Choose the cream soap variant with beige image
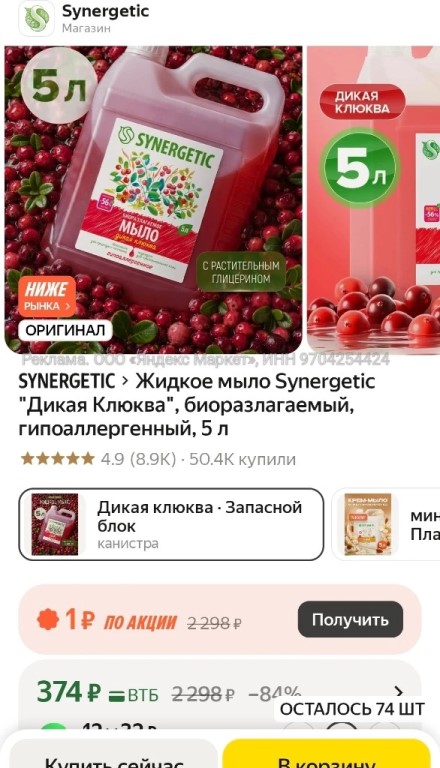The height and width of the screenshot is (768, 440). tap(386, 524)
